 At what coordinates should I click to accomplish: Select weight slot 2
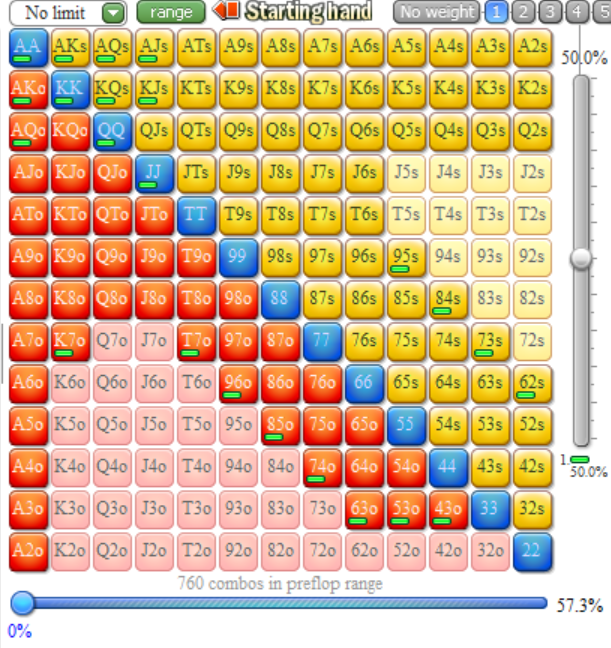click(x=523, y=12)
